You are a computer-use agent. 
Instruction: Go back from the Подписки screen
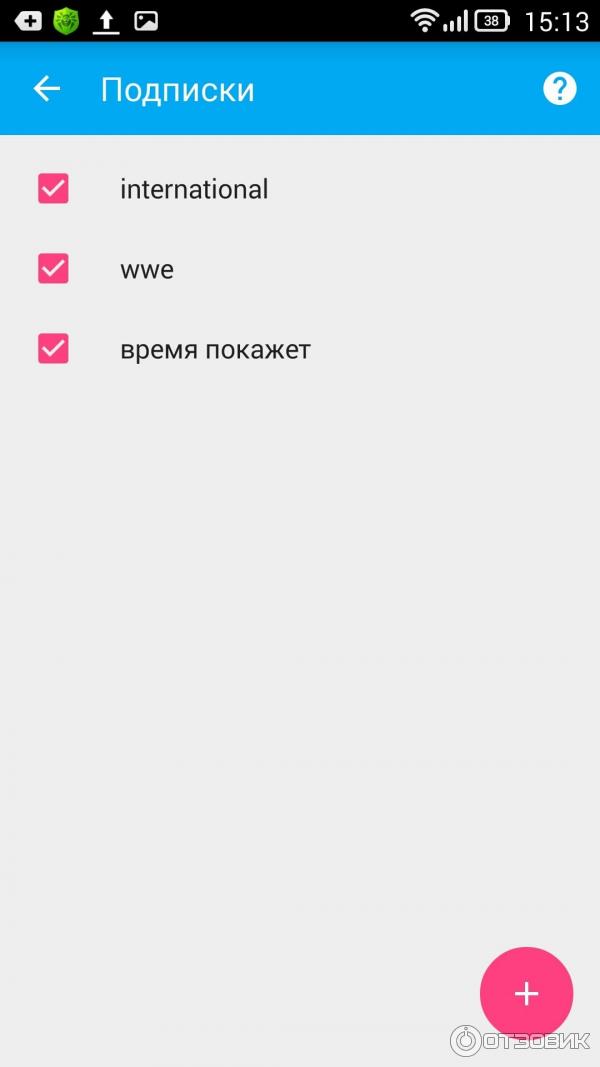[47, 89]
